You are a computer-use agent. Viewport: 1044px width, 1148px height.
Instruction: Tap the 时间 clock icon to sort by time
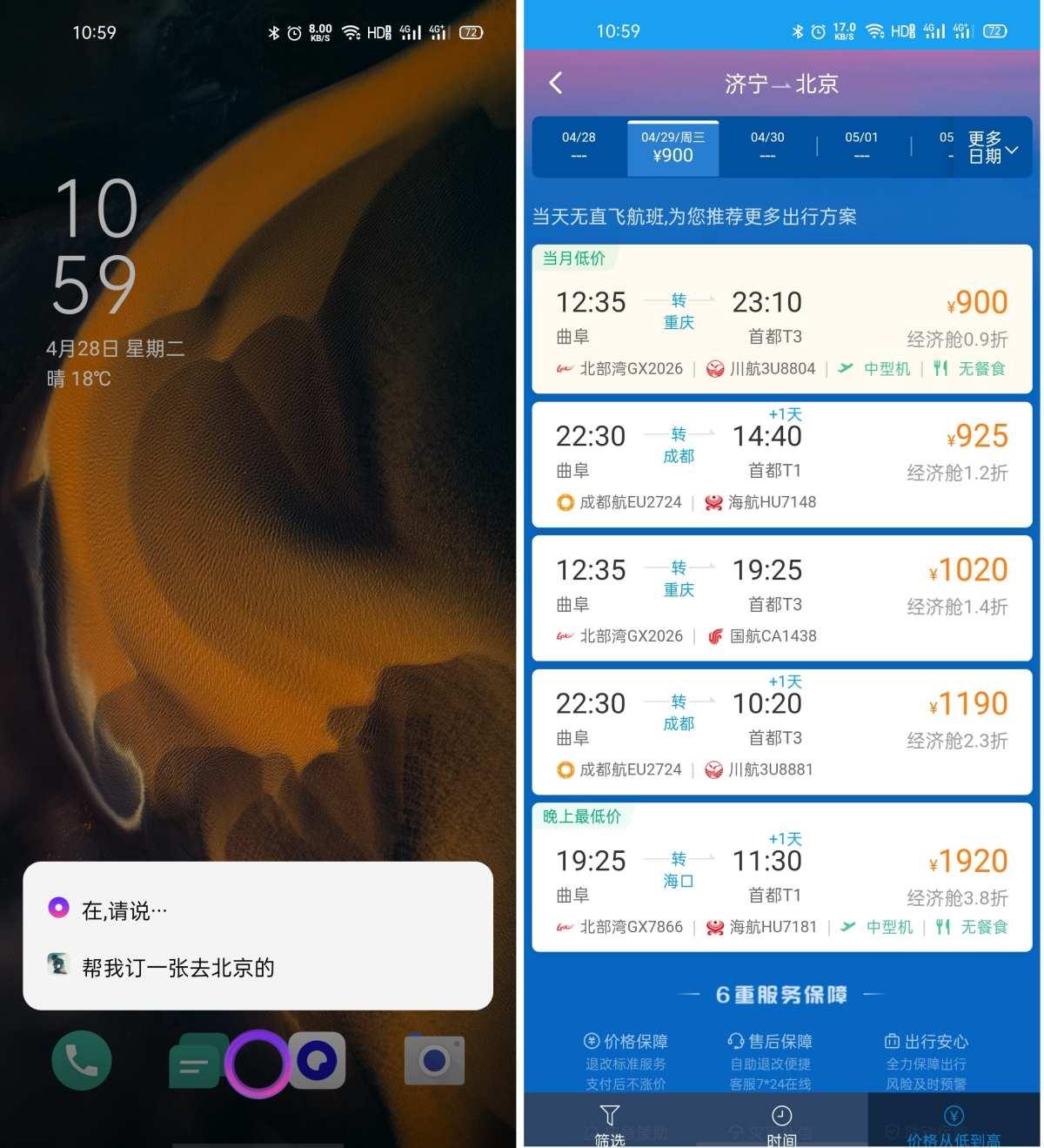click(781, 1117)
